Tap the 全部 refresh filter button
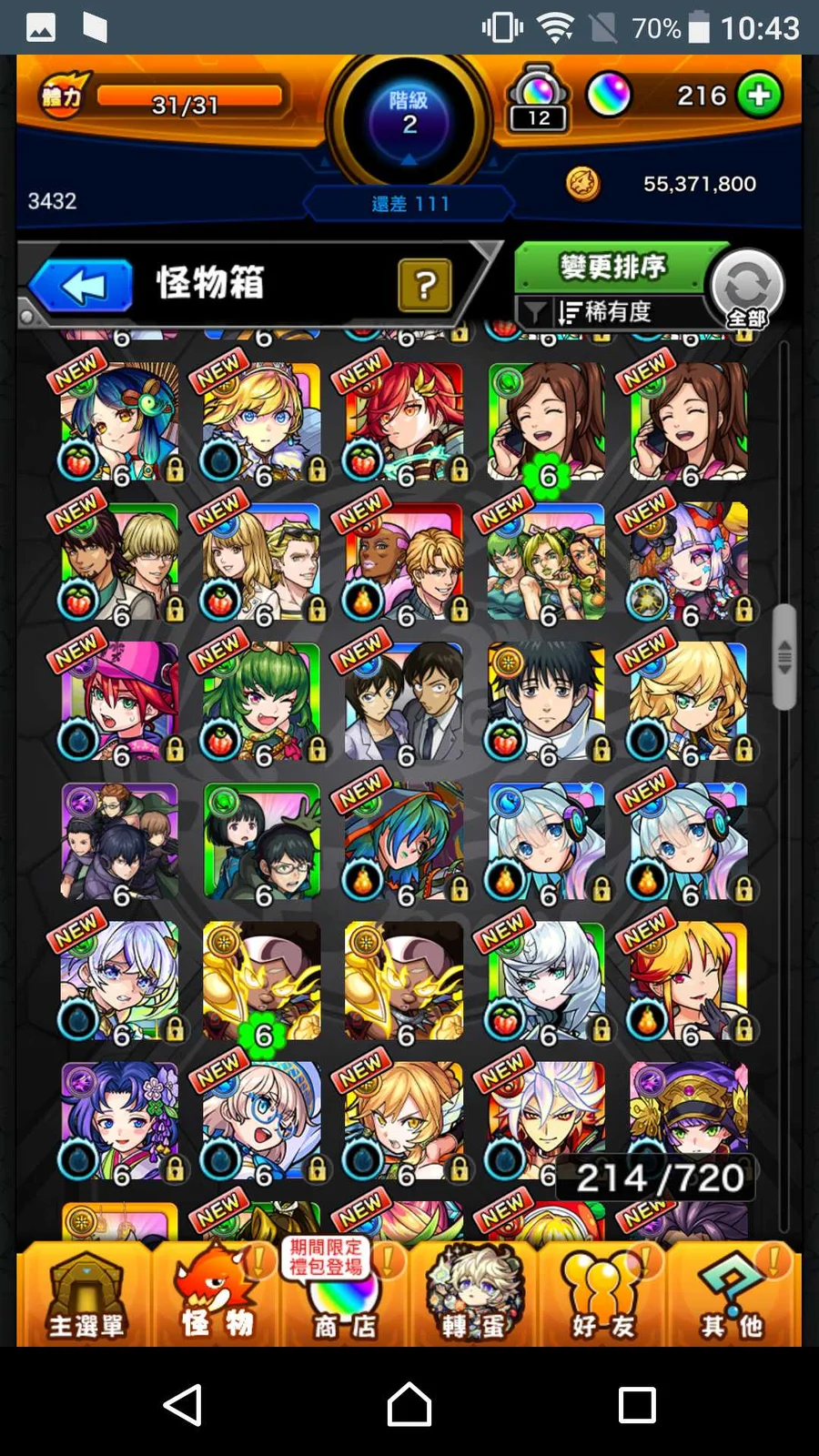 [747, 289]
